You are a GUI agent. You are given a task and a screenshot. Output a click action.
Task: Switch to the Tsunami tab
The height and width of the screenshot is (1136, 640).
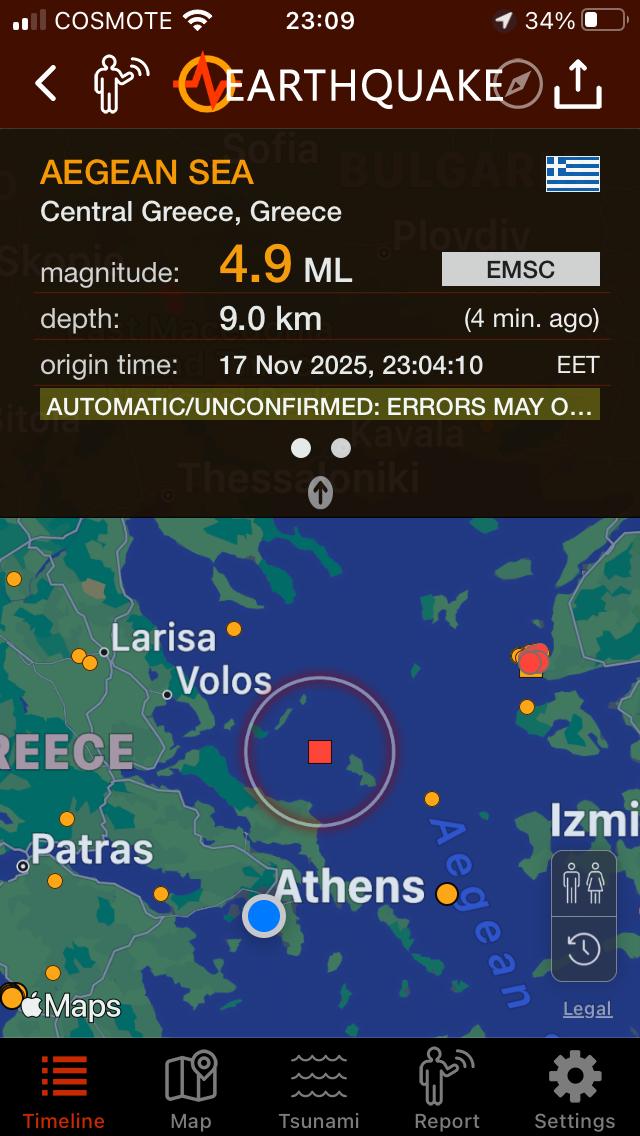click(318, 1090)
